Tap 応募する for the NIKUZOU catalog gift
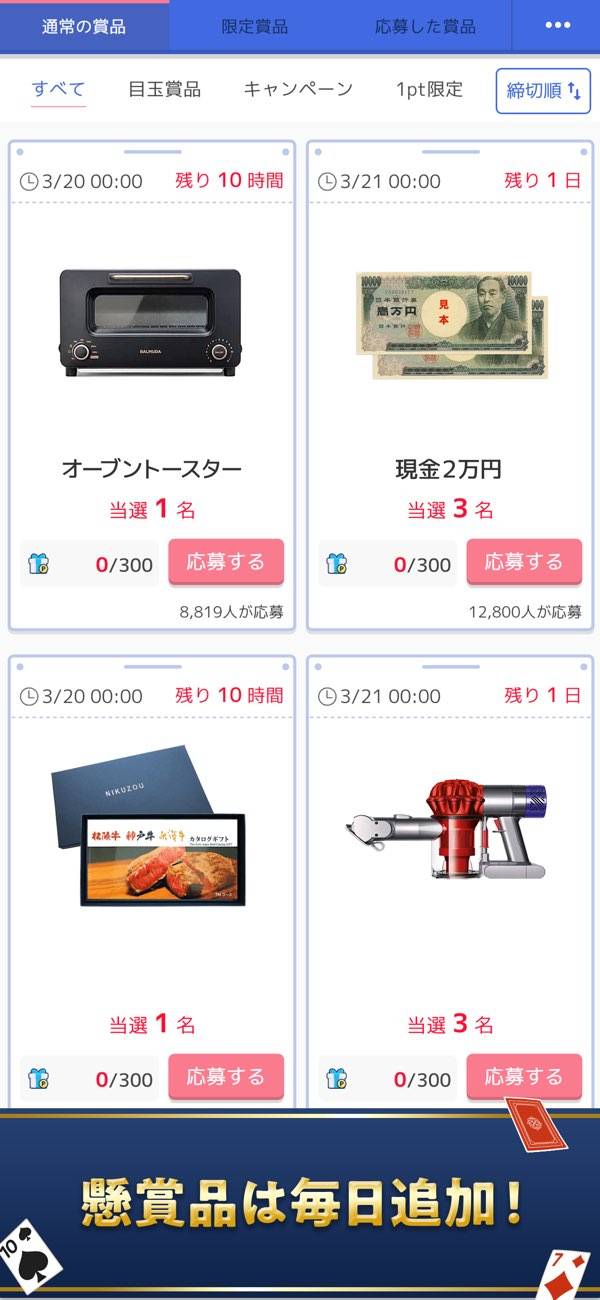The image size is (600, 1300). point(226,1077)
